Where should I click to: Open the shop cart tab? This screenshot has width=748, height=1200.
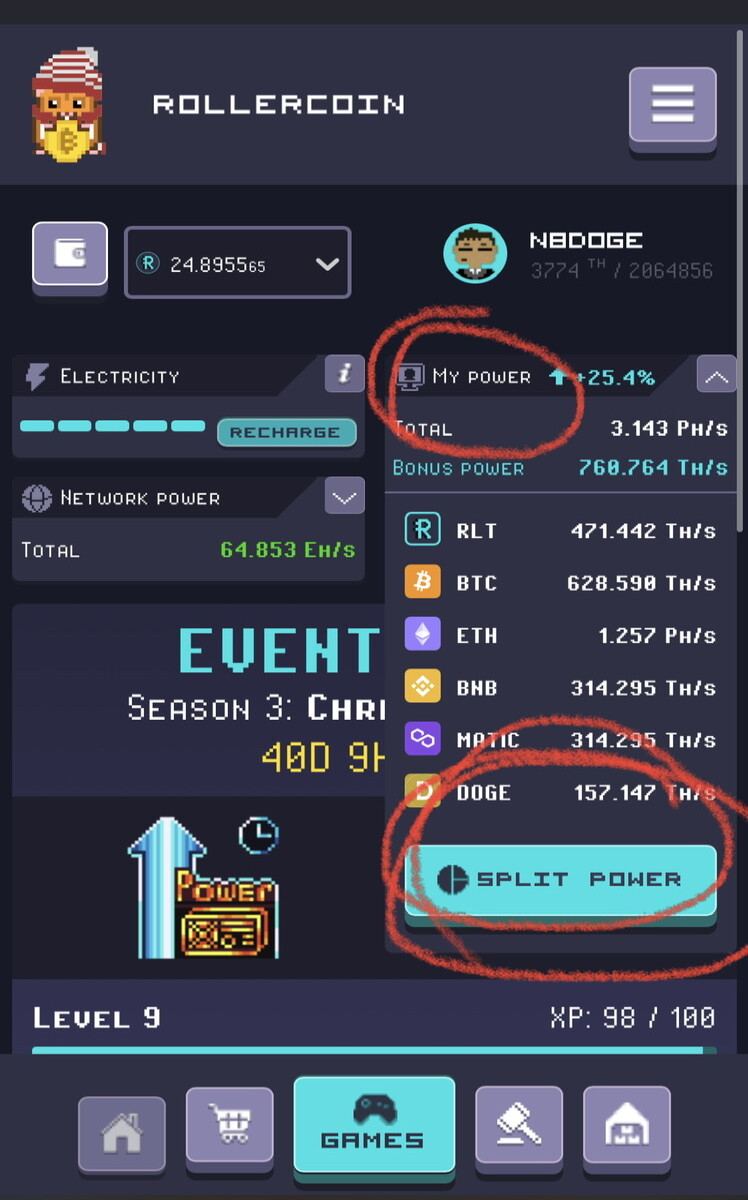tap(229, 1126)
